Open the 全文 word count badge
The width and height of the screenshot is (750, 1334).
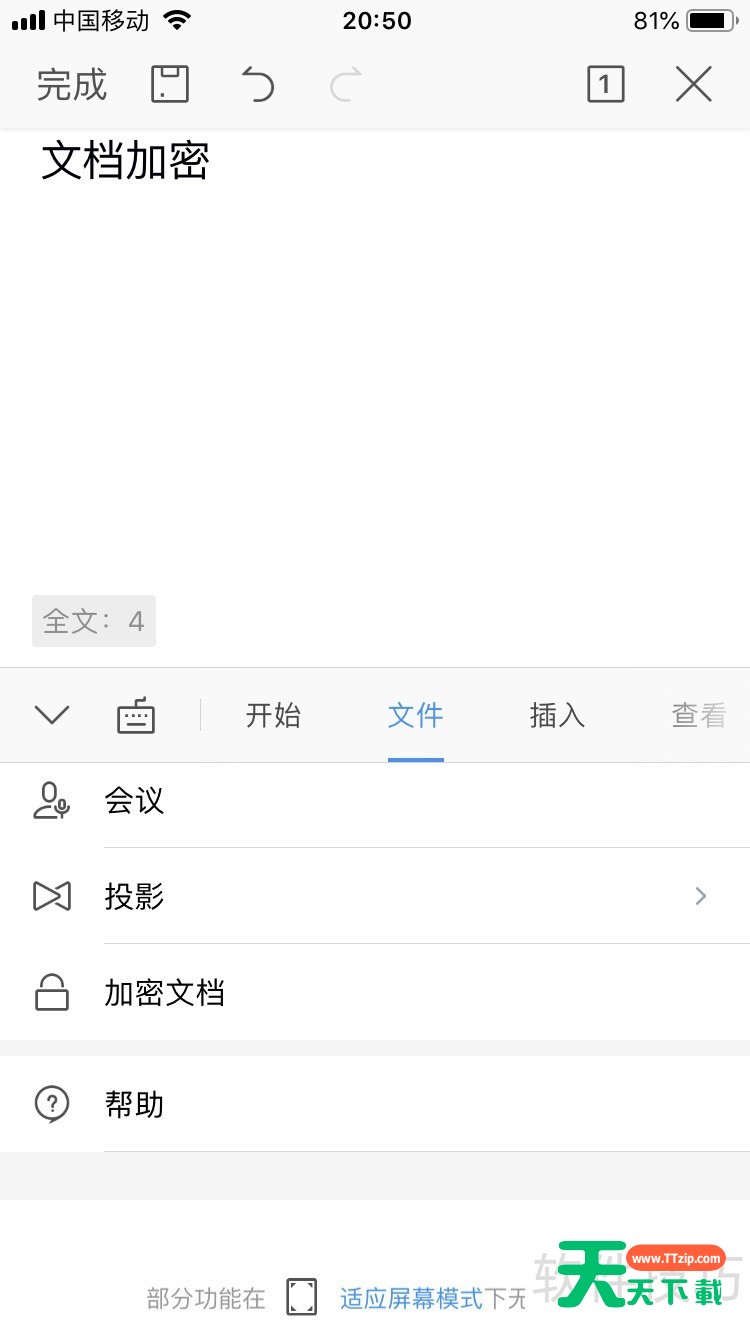94,621
